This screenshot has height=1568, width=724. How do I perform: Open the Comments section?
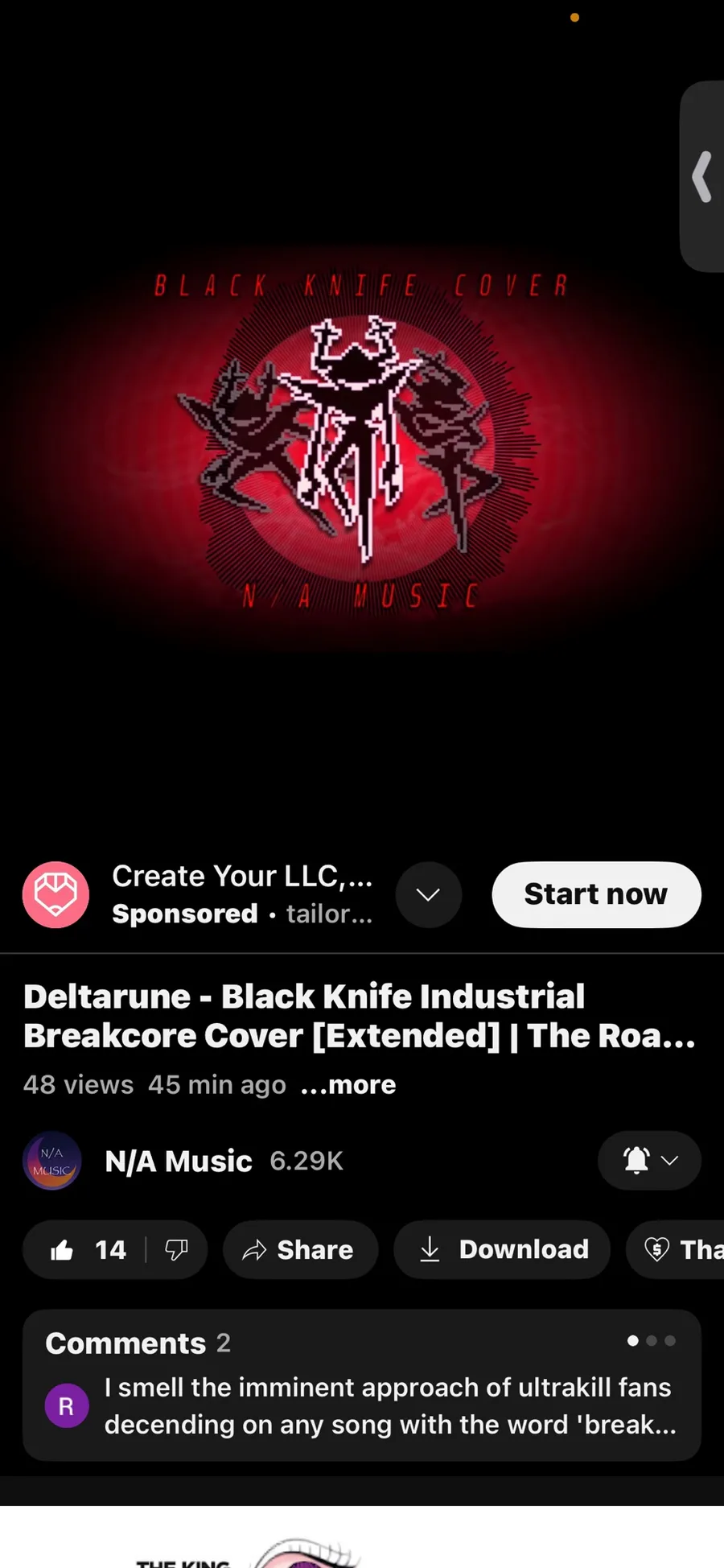[x=361, y=1384]
